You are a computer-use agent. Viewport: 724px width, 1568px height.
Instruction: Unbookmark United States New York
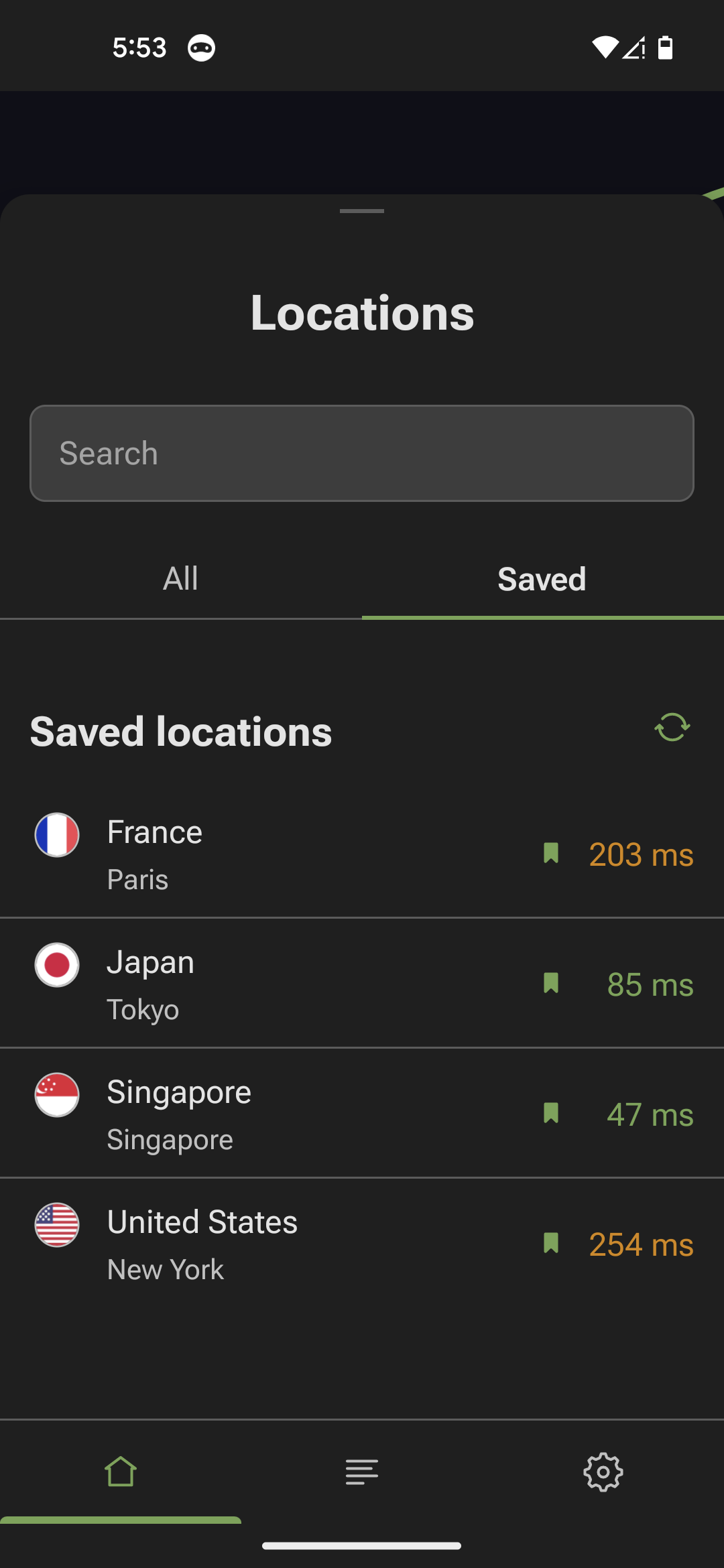(x=551, y=1244)
